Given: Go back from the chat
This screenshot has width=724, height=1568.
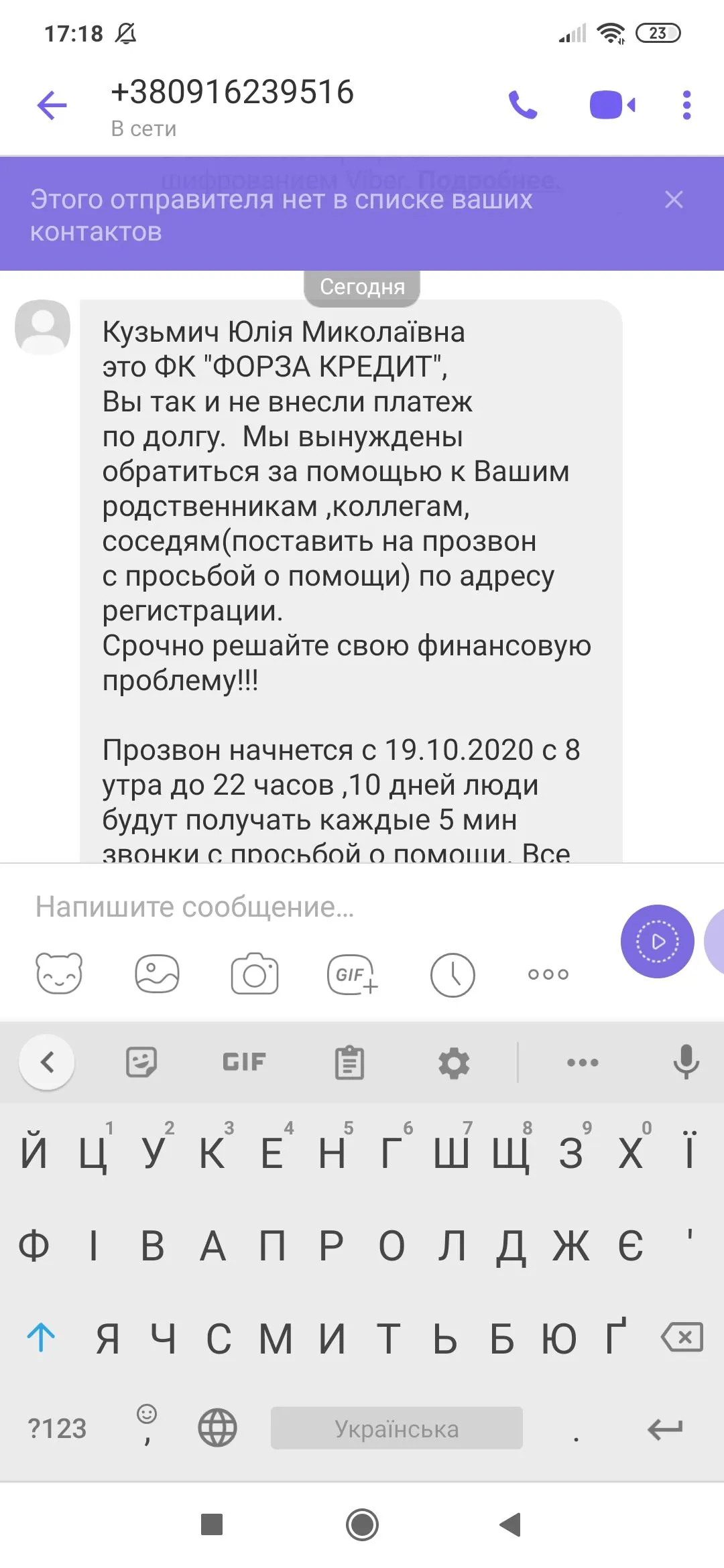Looking at the screenshot, I should [x=52, y=105].
